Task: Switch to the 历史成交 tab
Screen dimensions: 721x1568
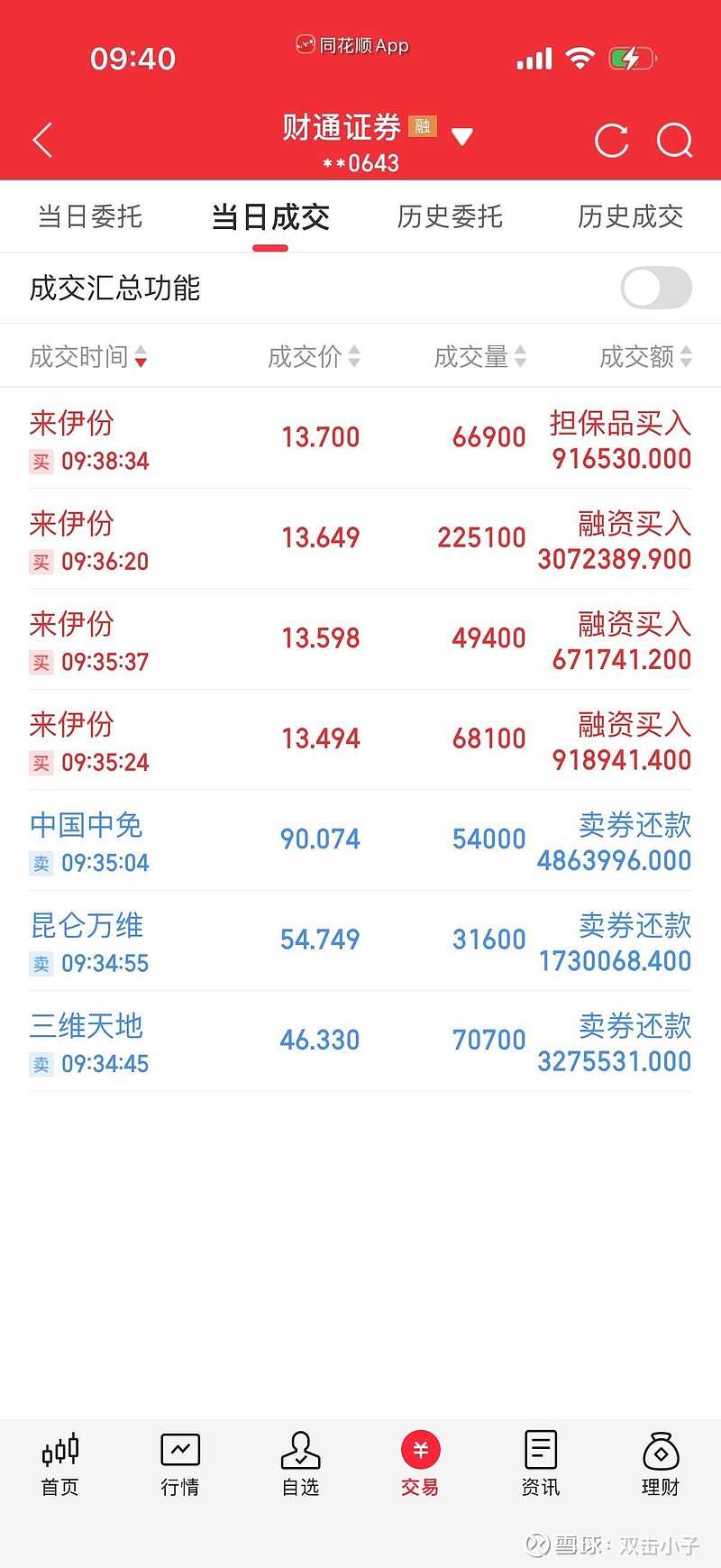Action: click(x=630, y=216)
